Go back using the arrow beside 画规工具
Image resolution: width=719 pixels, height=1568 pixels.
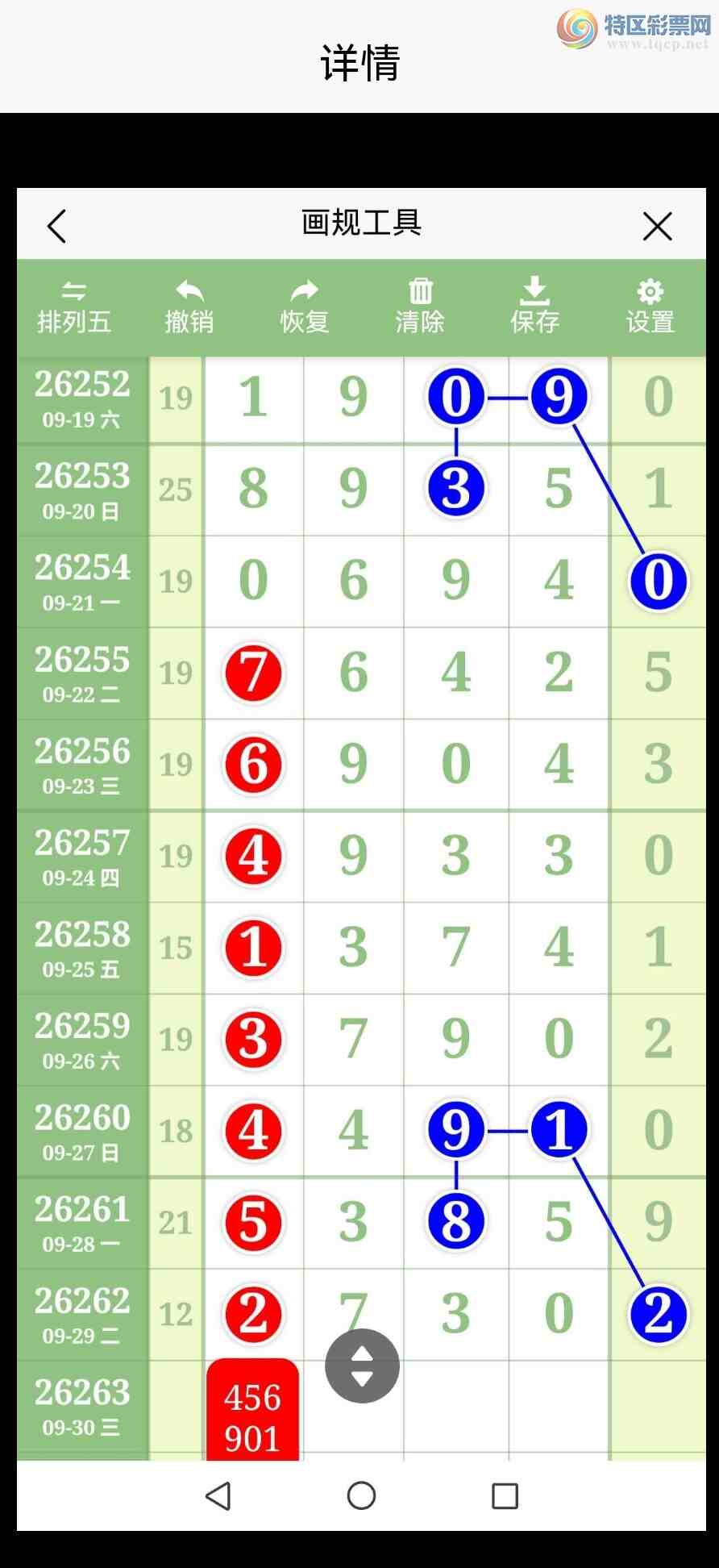tap(56, 227)
